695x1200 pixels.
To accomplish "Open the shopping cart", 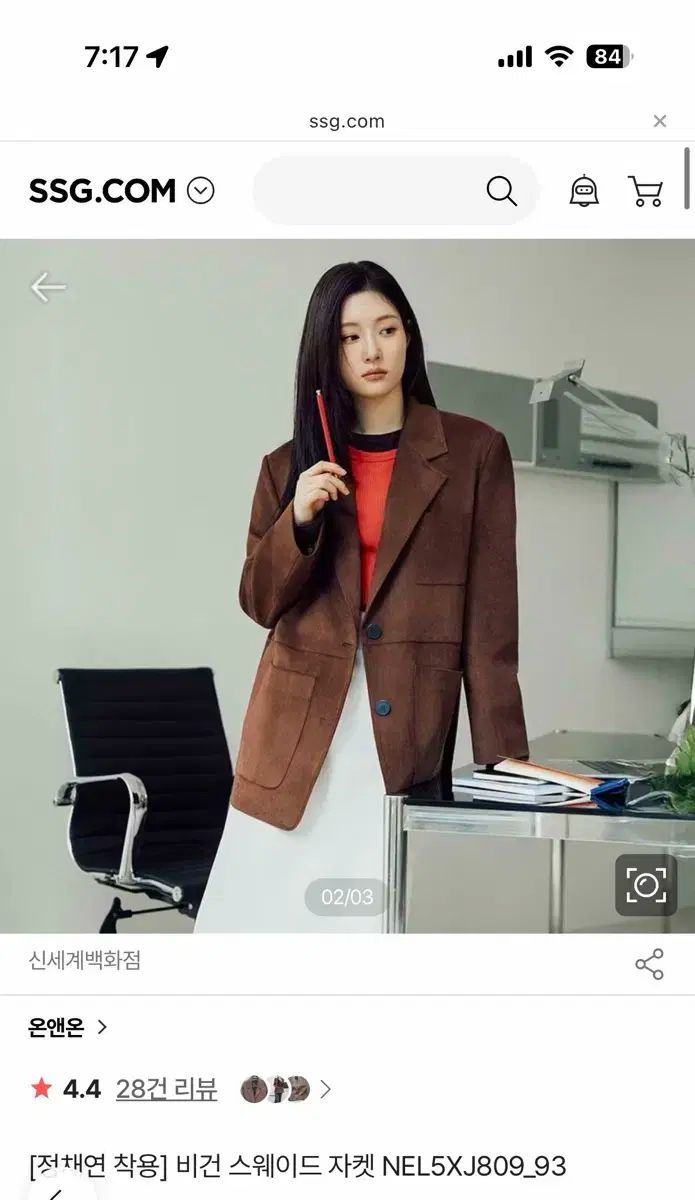I will pos(646,191).
